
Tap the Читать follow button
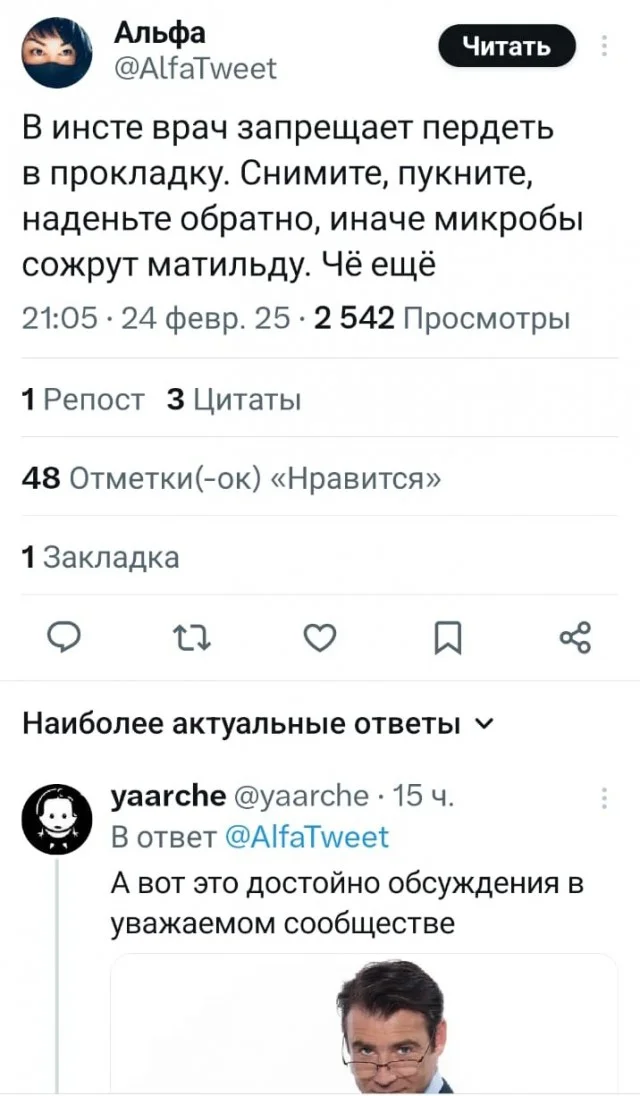(507, 47)
